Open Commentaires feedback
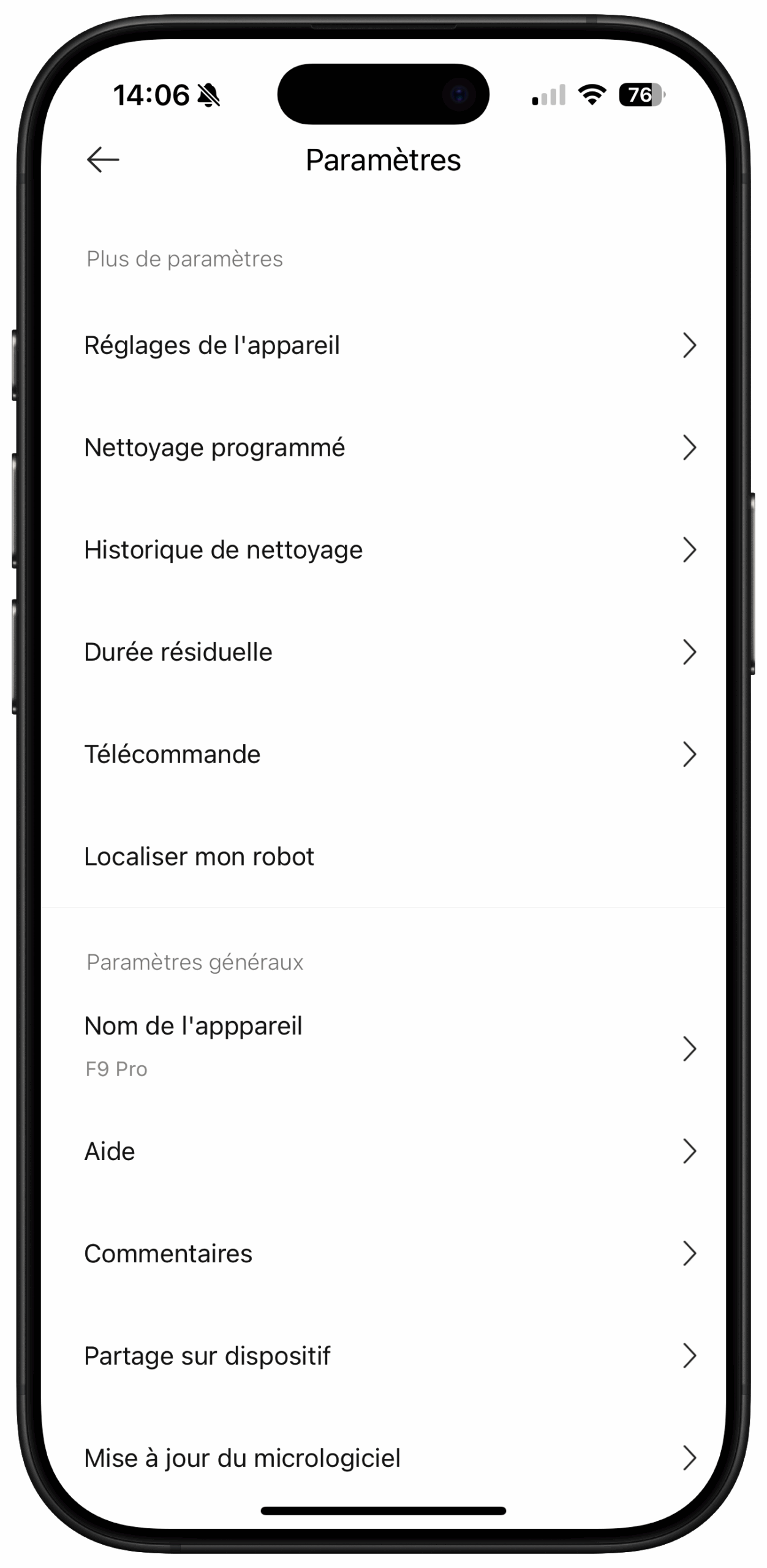This screenshot has width=767, height=1568. pos(383,1254)
